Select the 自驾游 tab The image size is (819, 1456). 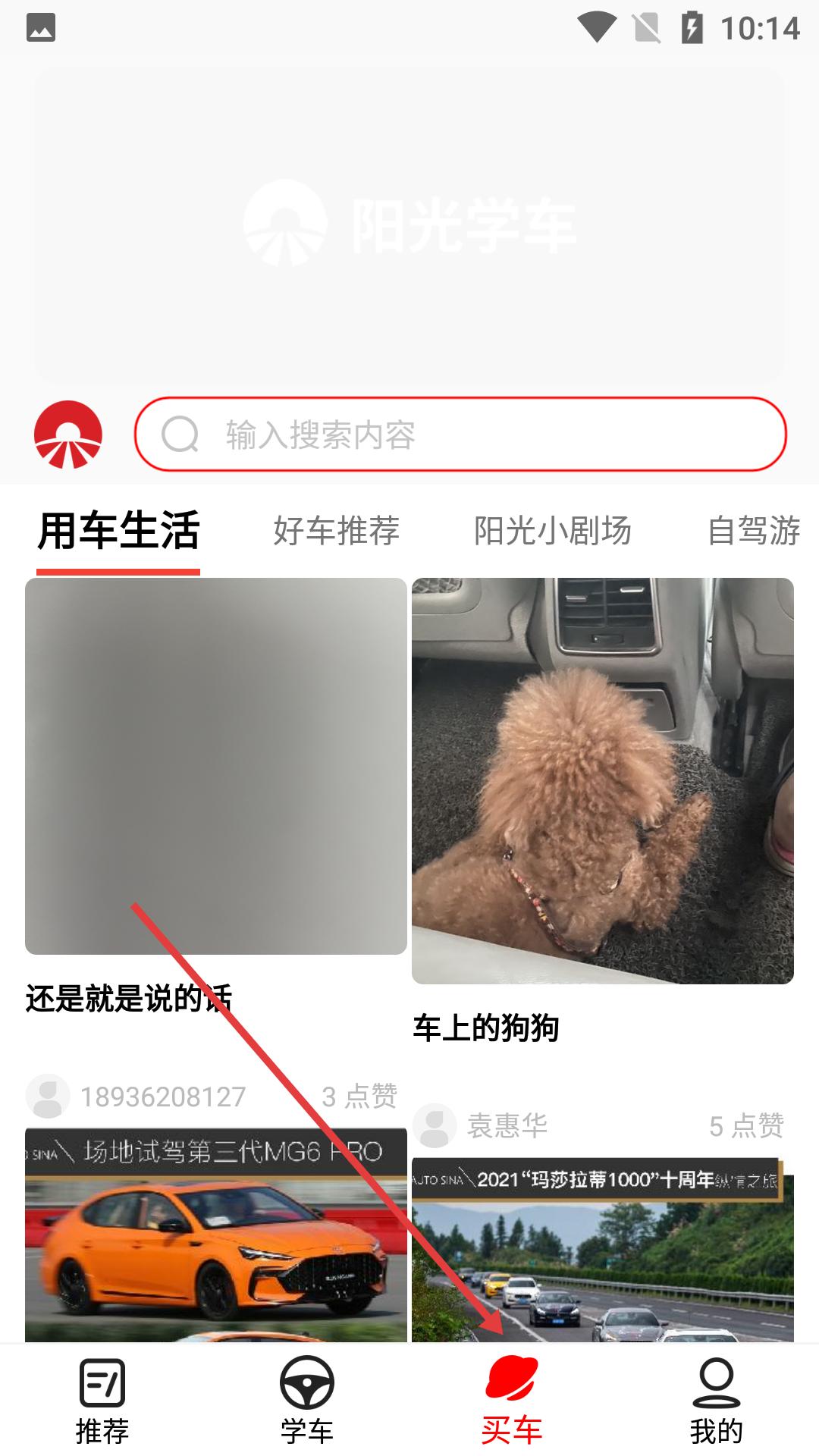(753, 531)
